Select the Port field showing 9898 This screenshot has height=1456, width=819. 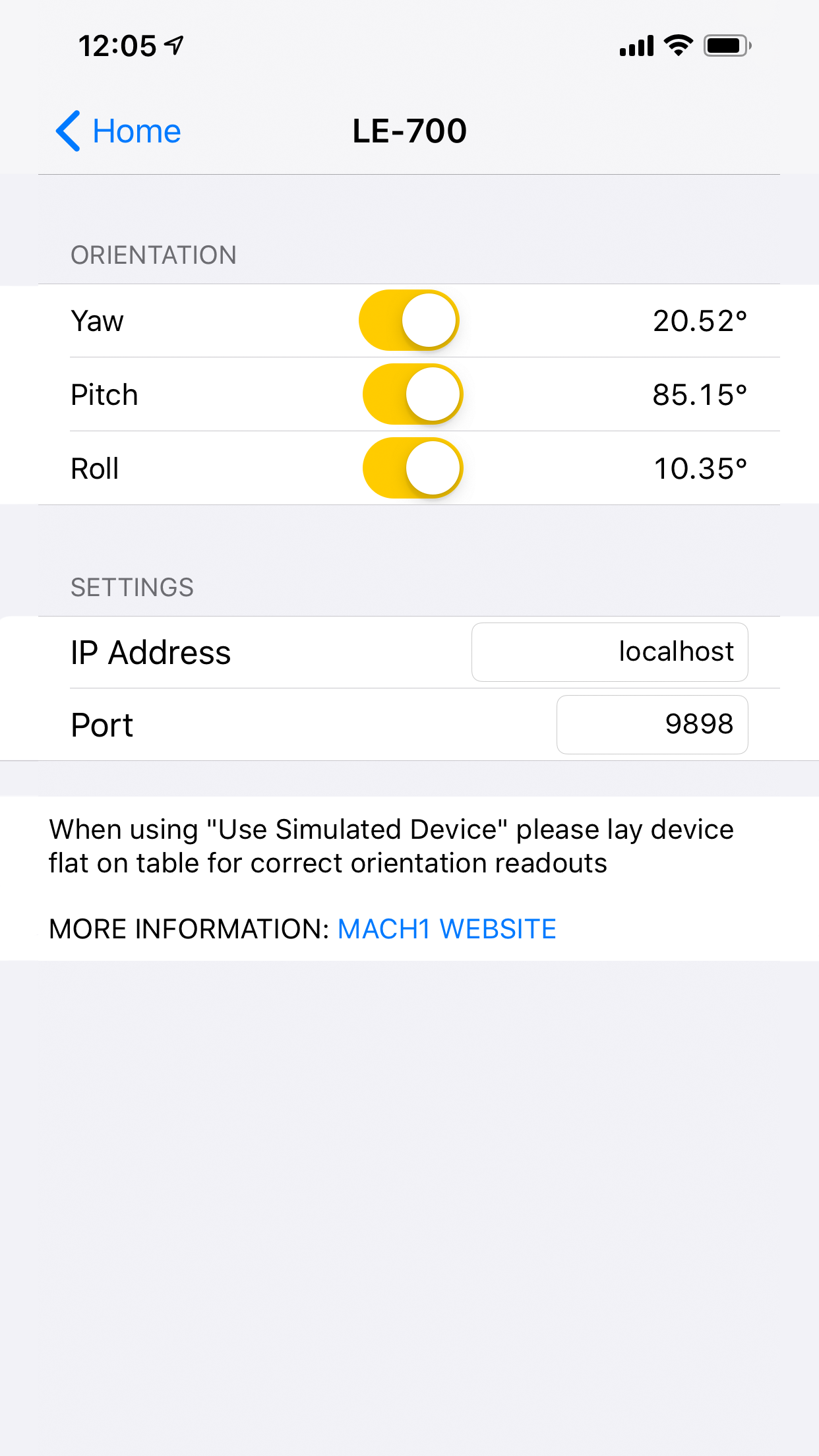click(x=652, y=725)
